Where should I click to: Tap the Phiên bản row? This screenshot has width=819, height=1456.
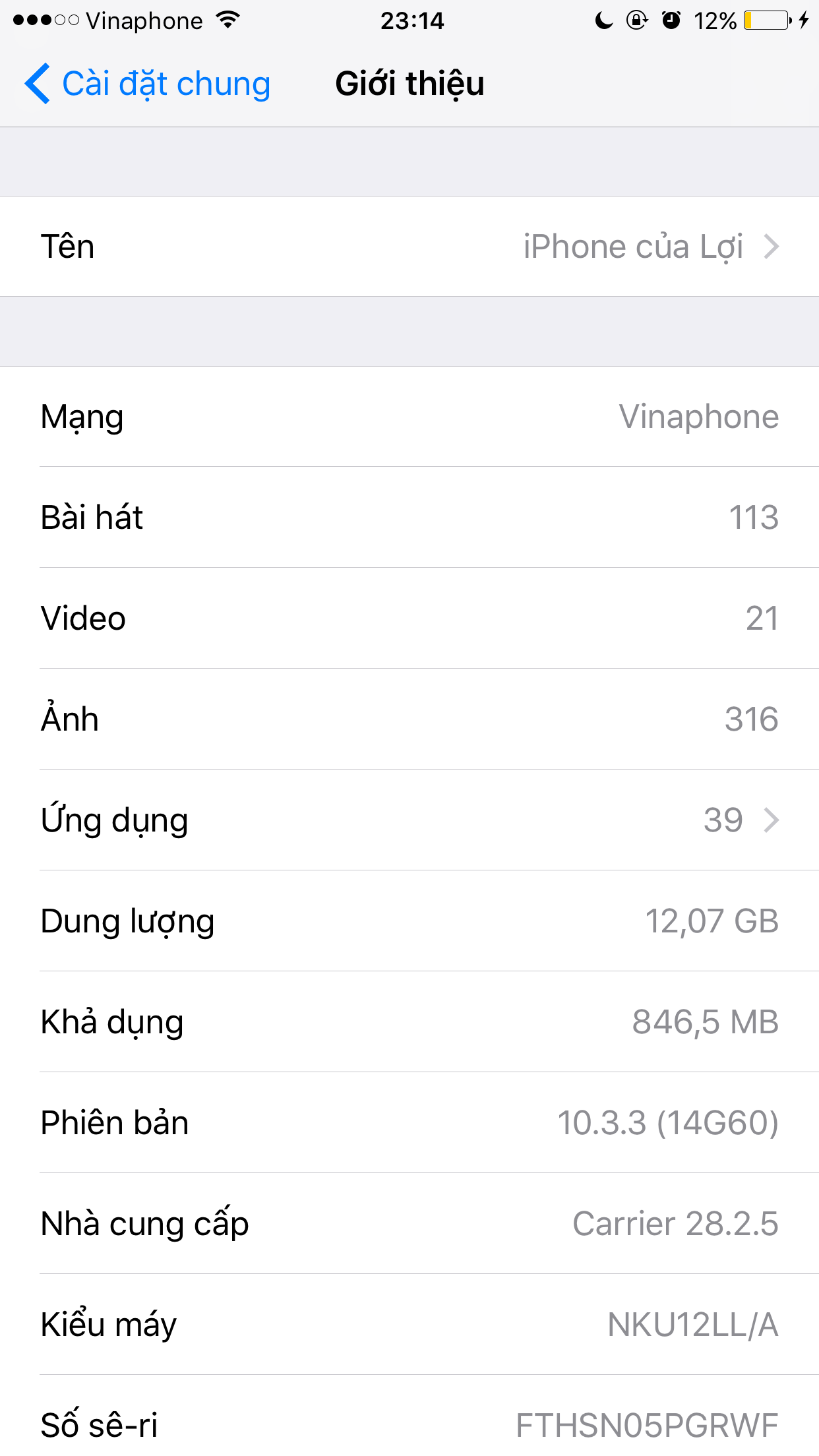pyautogui.click(x=409, y=1123)
